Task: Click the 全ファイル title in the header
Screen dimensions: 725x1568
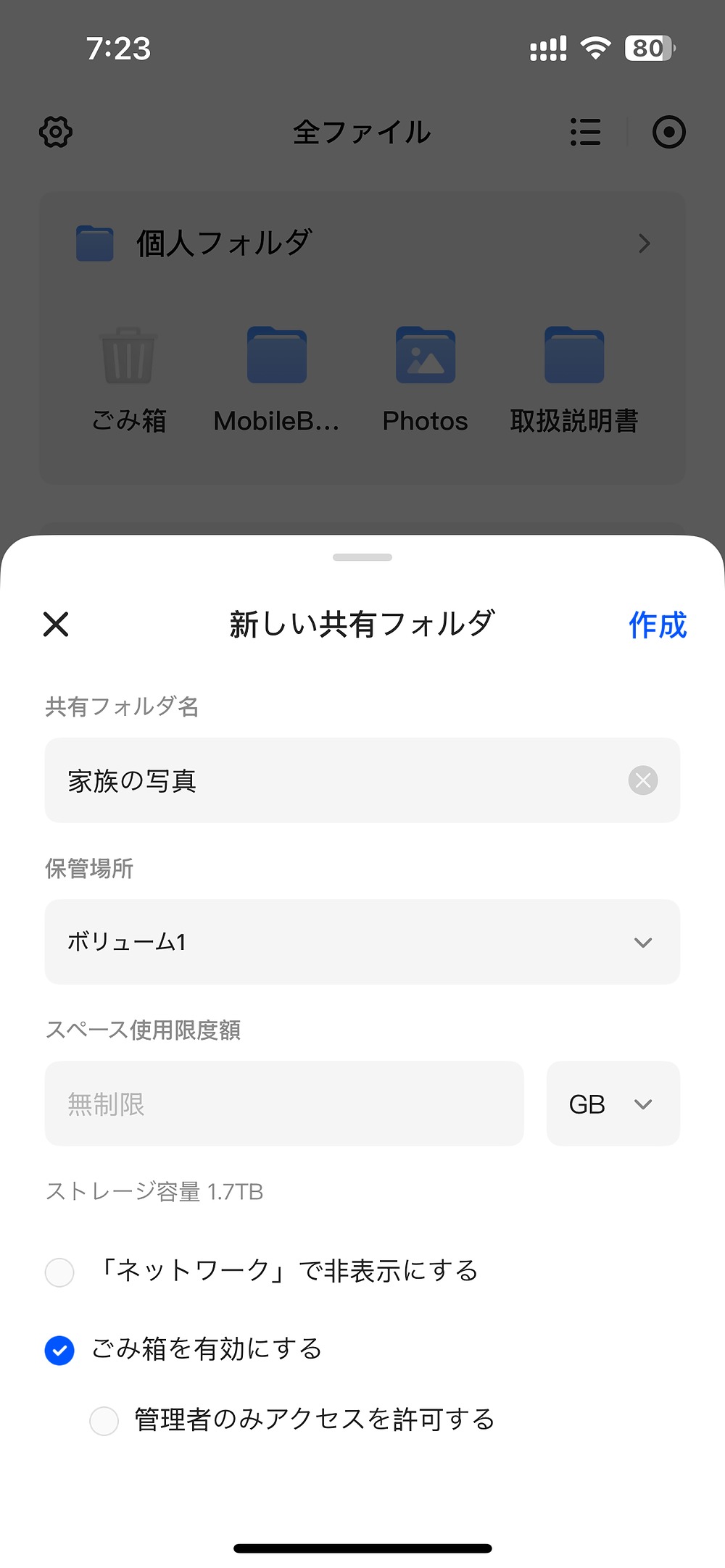Action: pos(362,132)
